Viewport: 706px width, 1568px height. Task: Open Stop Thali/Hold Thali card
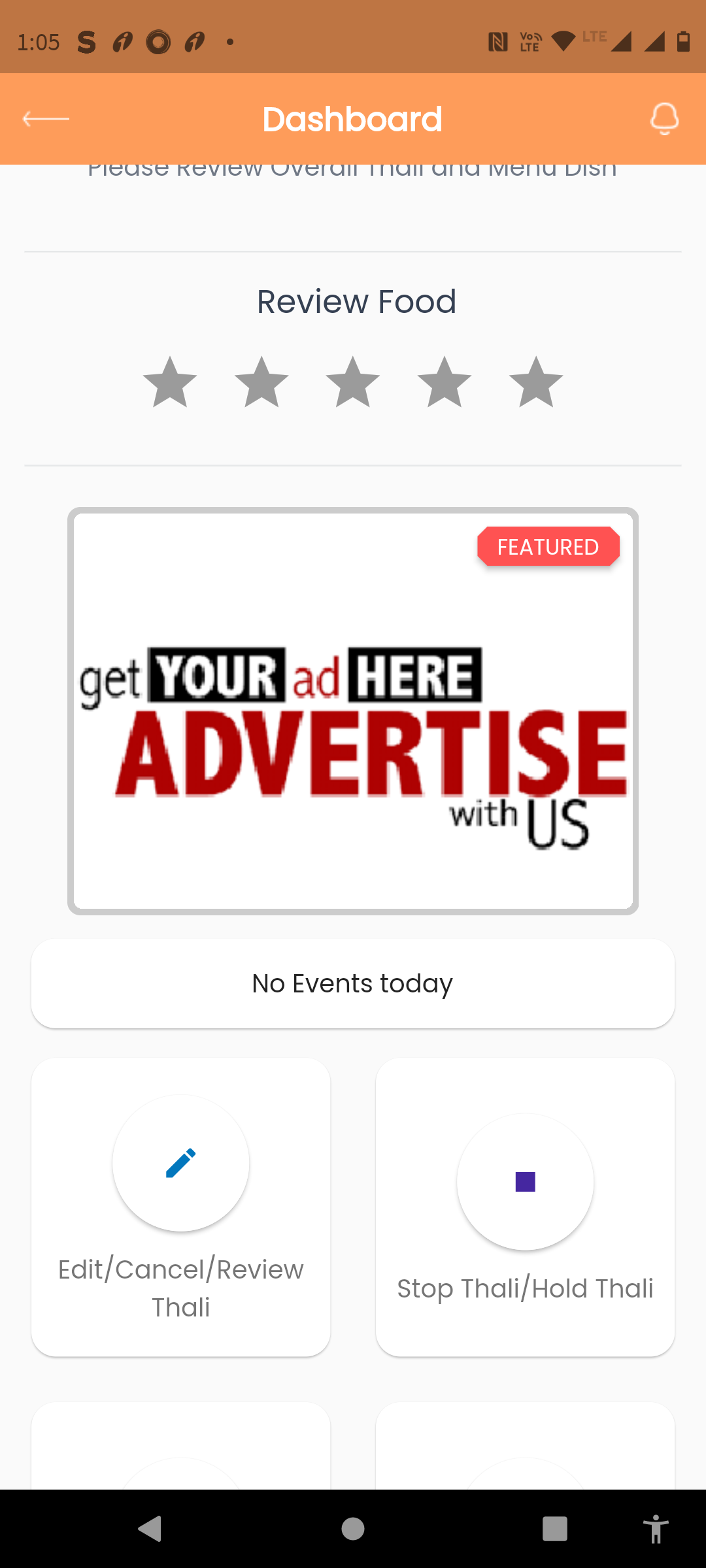point(525,1207)
